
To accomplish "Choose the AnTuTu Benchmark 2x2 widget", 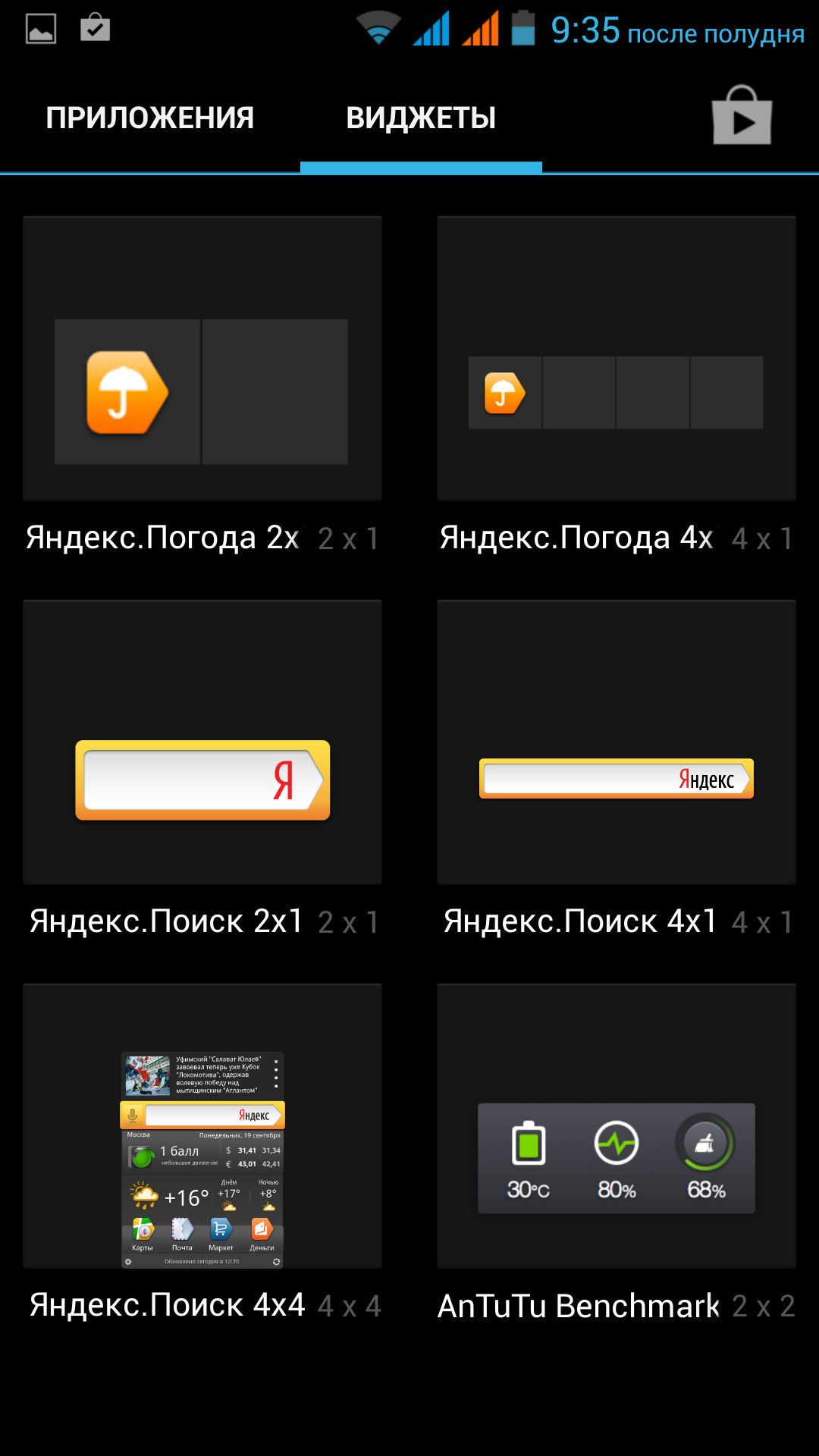I will tap(616, 1126).
